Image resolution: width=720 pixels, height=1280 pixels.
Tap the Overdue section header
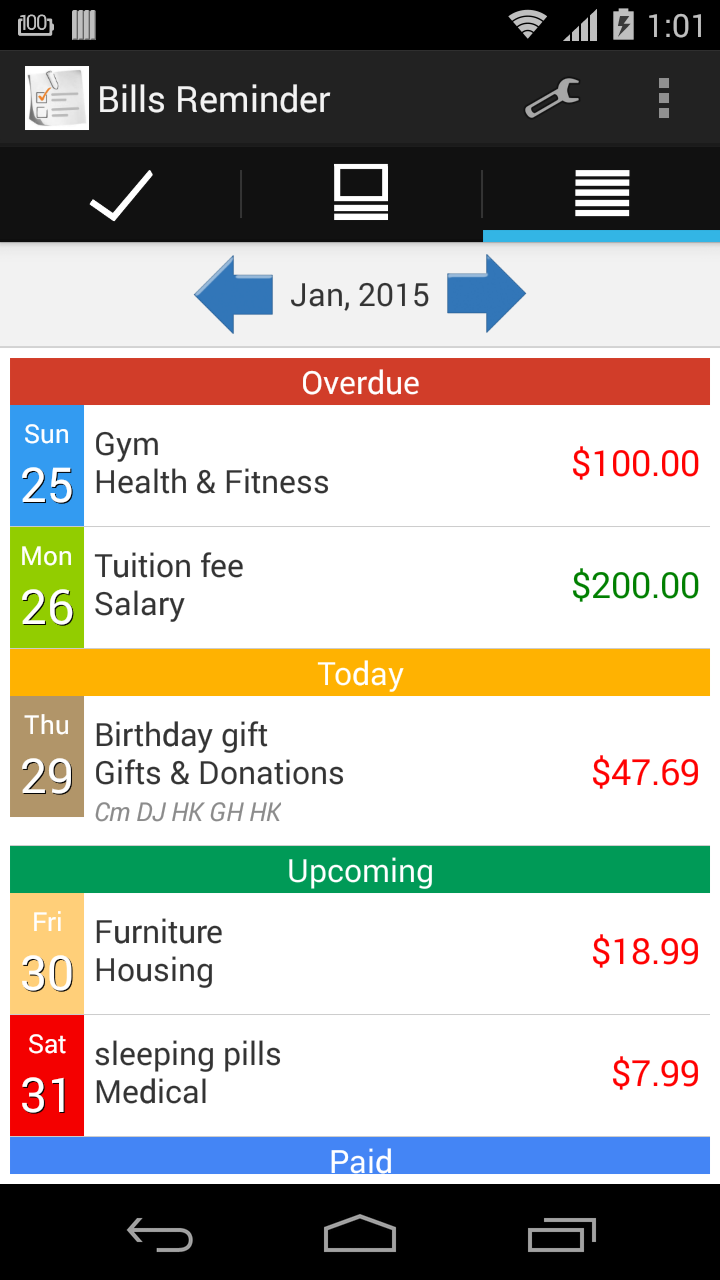[360, 381]
